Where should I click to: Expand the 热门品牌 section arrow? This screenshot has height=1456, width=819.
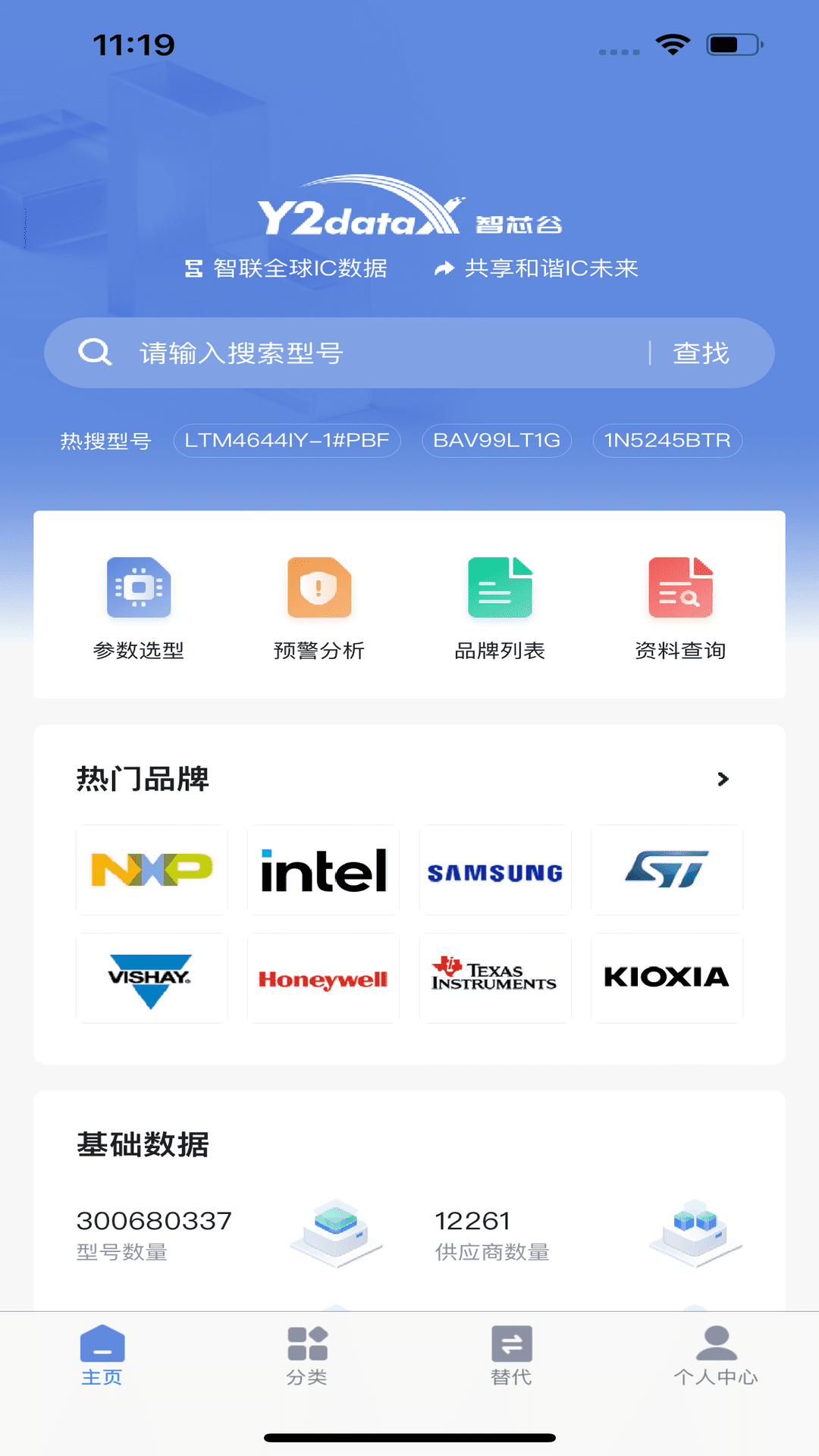point(723,779)
